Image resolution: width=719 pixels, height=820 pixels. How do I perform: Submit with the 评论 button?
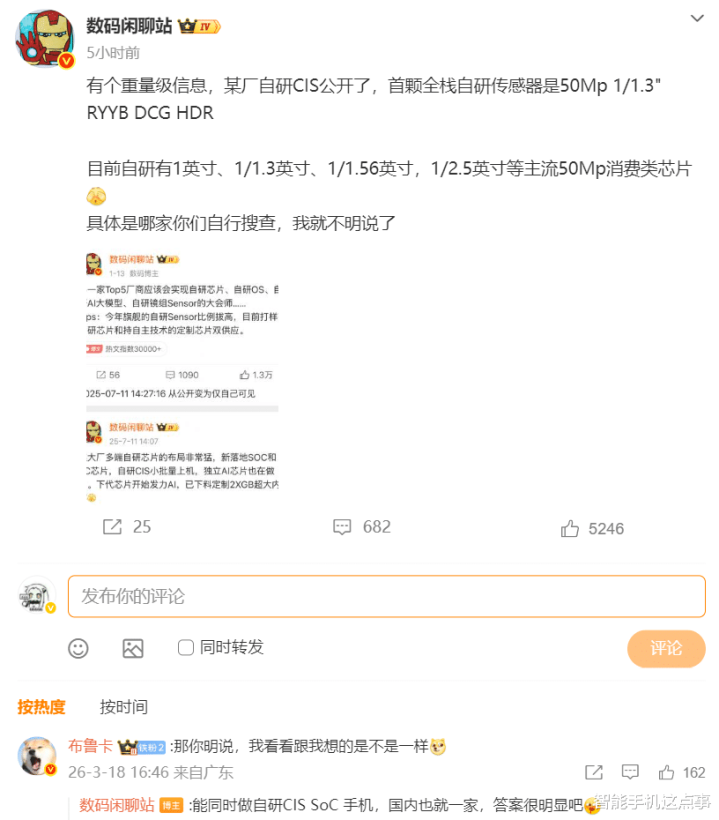(666, 648)
